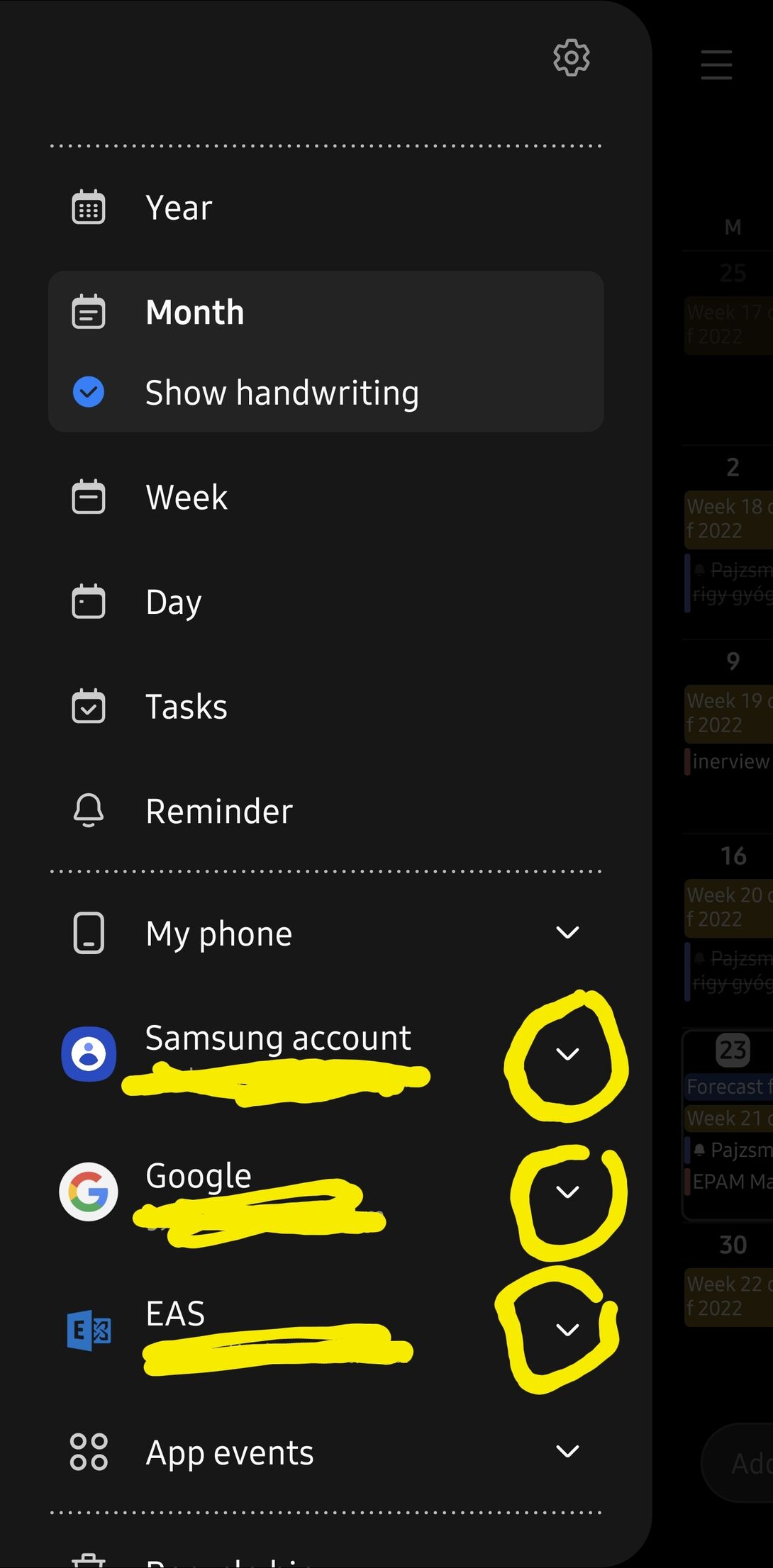
Task: Expand the Google account calendars
Action: (567, 1192)
